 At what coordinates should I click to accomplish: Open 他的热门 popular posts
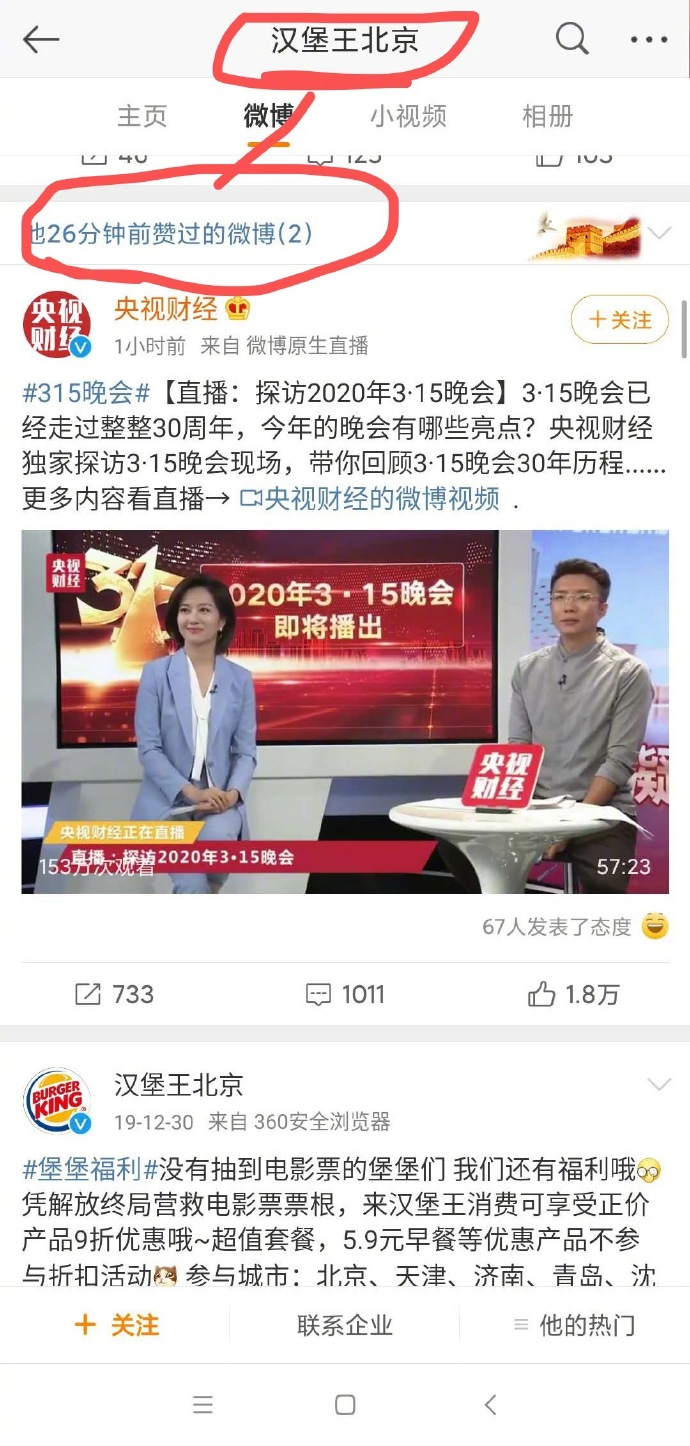[574, 1326]
